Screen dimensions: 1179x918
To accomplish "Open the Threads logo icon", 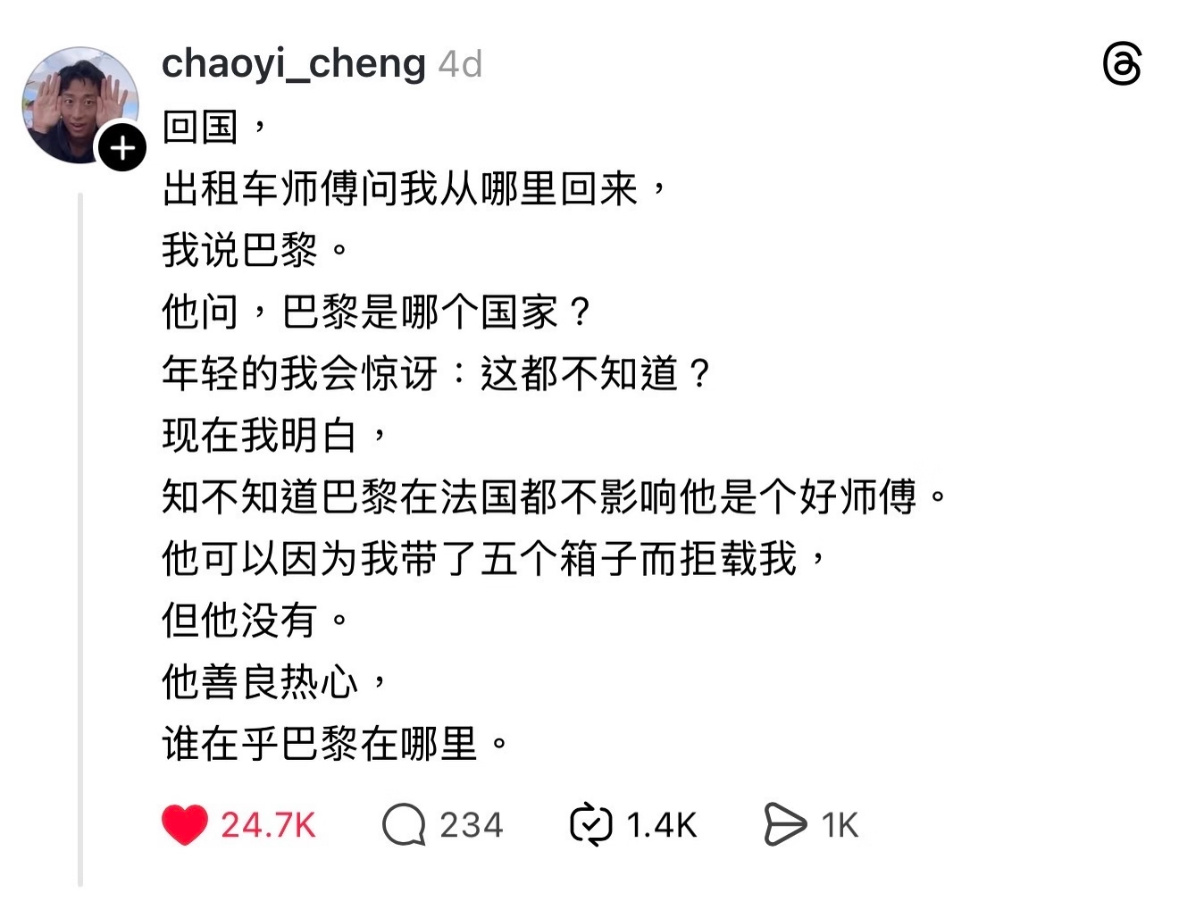I will pyautogui.click(x=1121, y=66).
